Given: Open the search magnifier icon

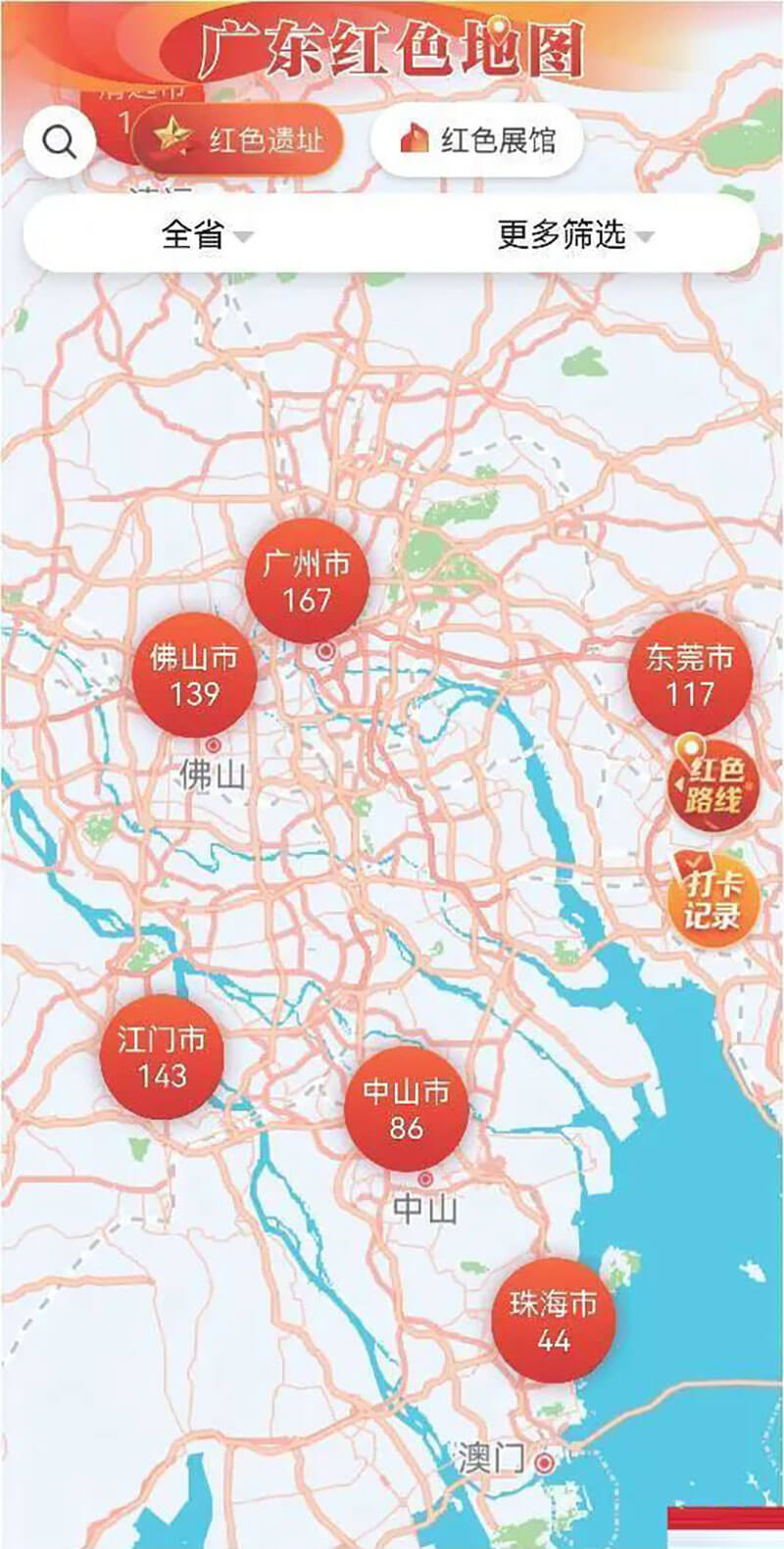Looking at the screenshot, I should (x=61, y=140).
